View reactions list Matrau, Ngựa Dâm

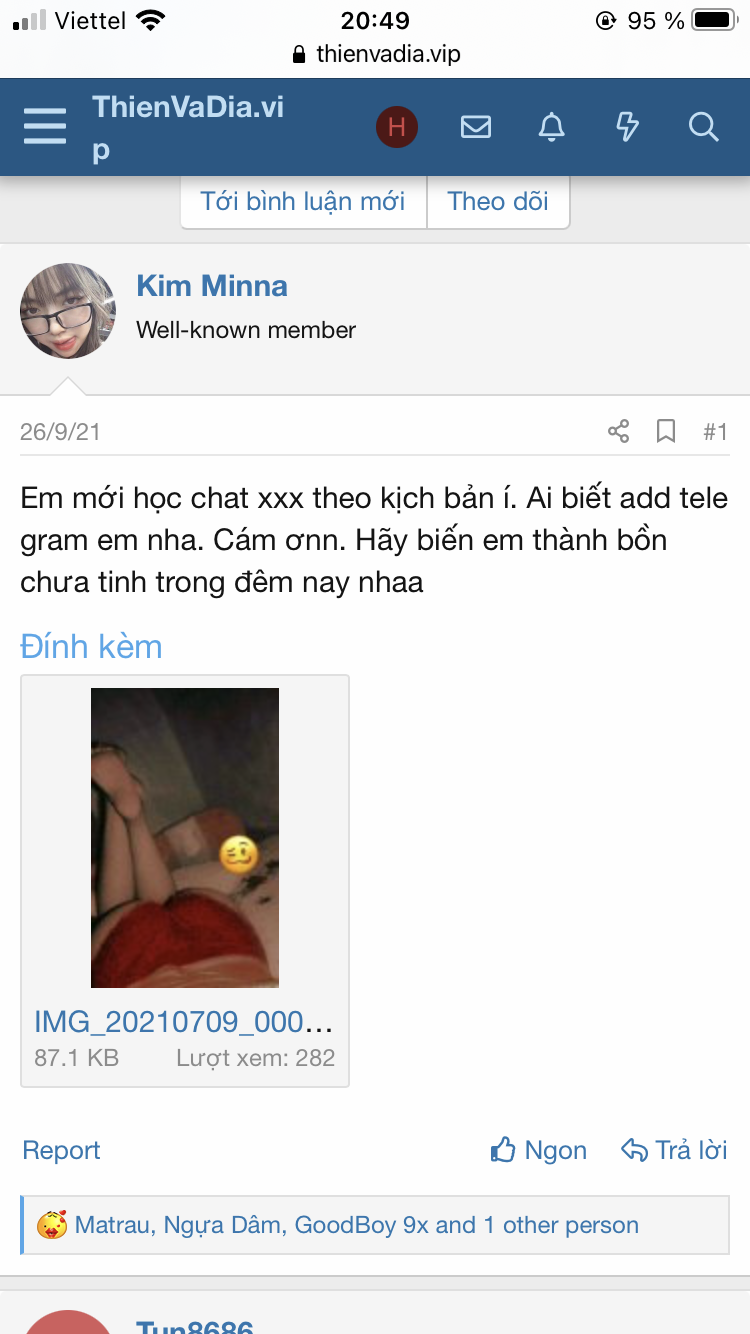[357, 1225]
